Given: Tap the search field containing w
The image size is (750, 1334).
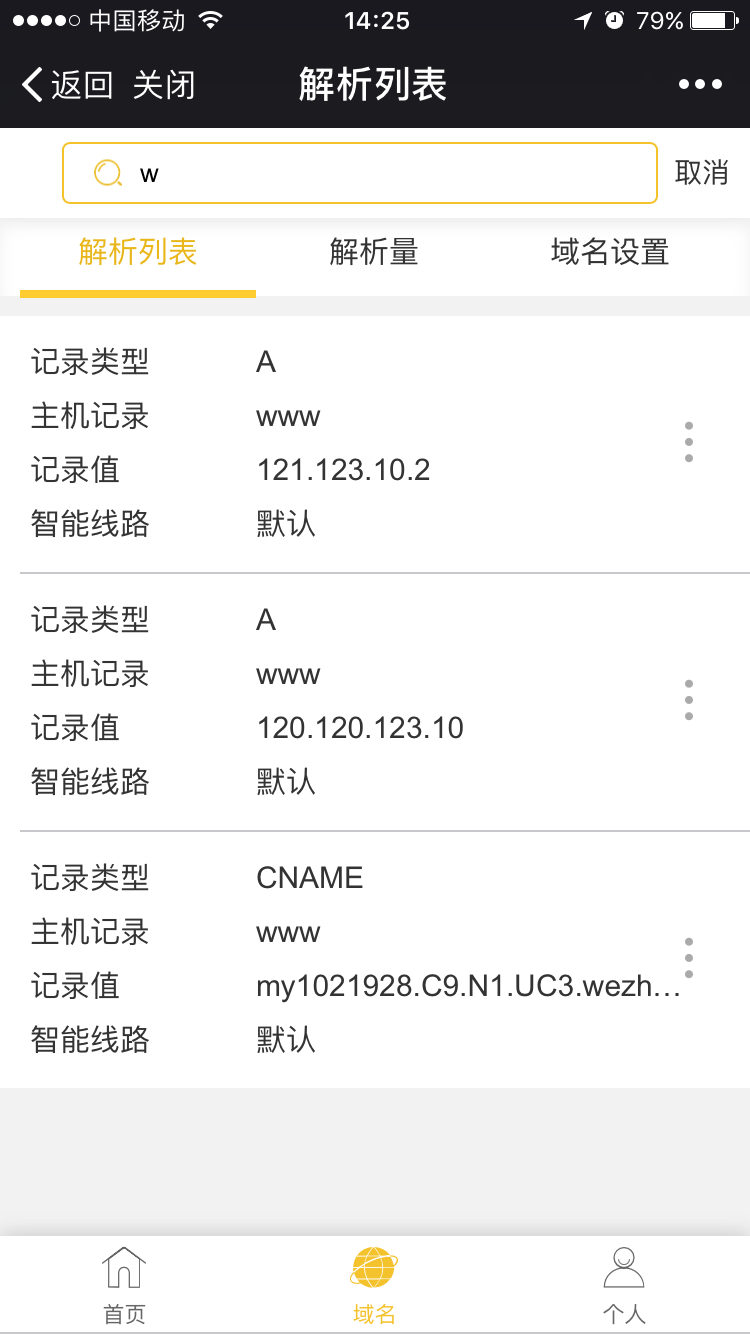Looking at the screenshot, I should pos(360,173).
